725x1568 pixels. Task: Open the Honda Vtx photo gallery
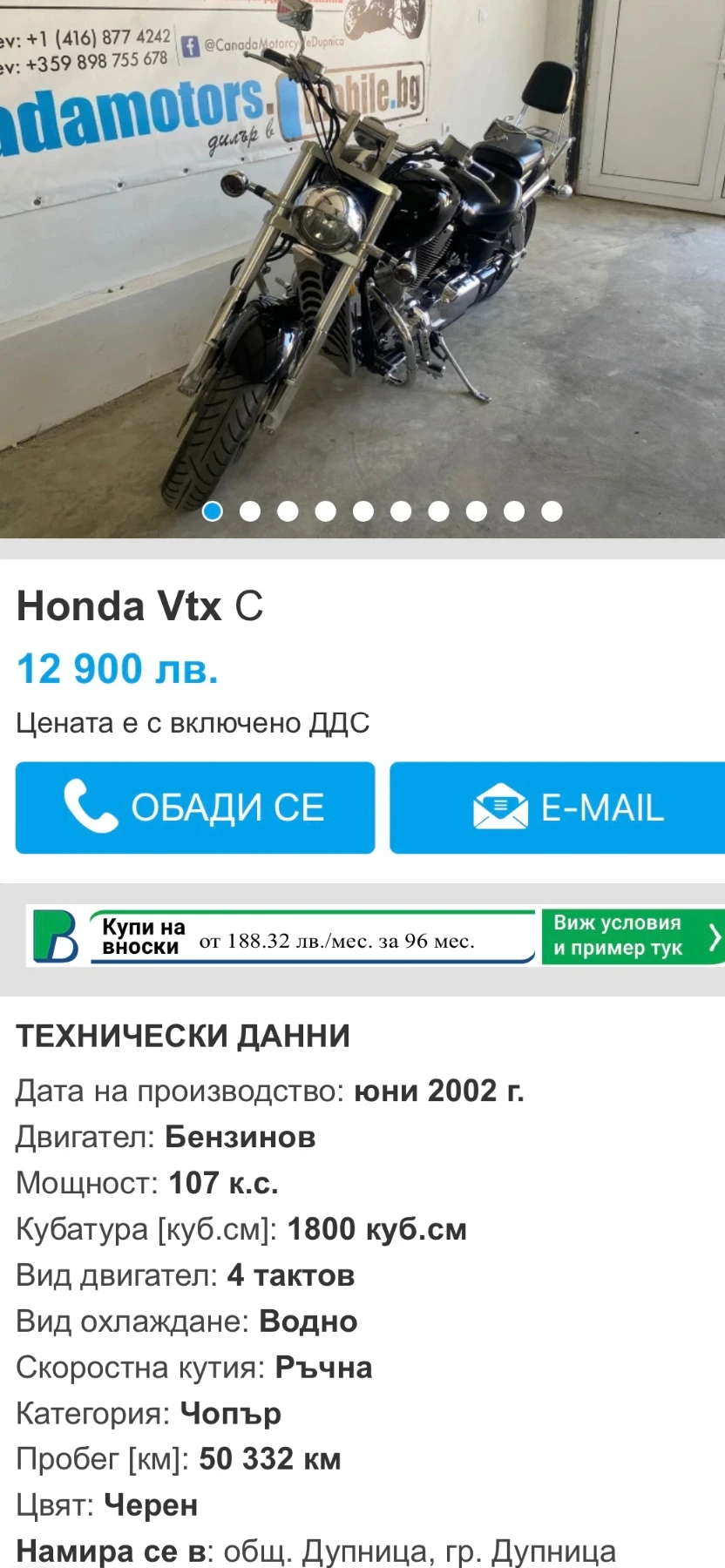362,261
